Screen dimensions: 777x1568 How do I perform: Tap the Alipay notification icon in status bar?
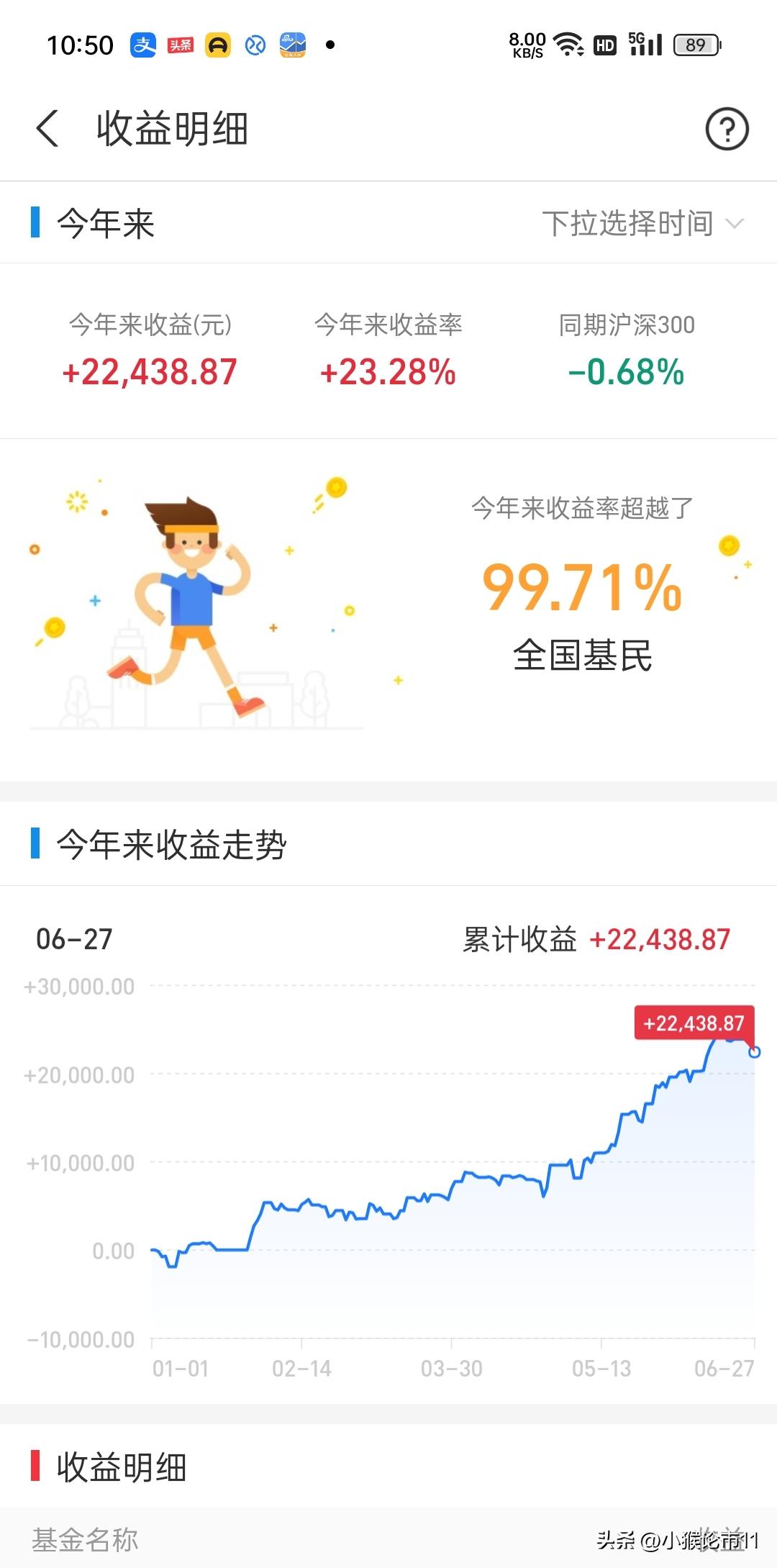142,45
